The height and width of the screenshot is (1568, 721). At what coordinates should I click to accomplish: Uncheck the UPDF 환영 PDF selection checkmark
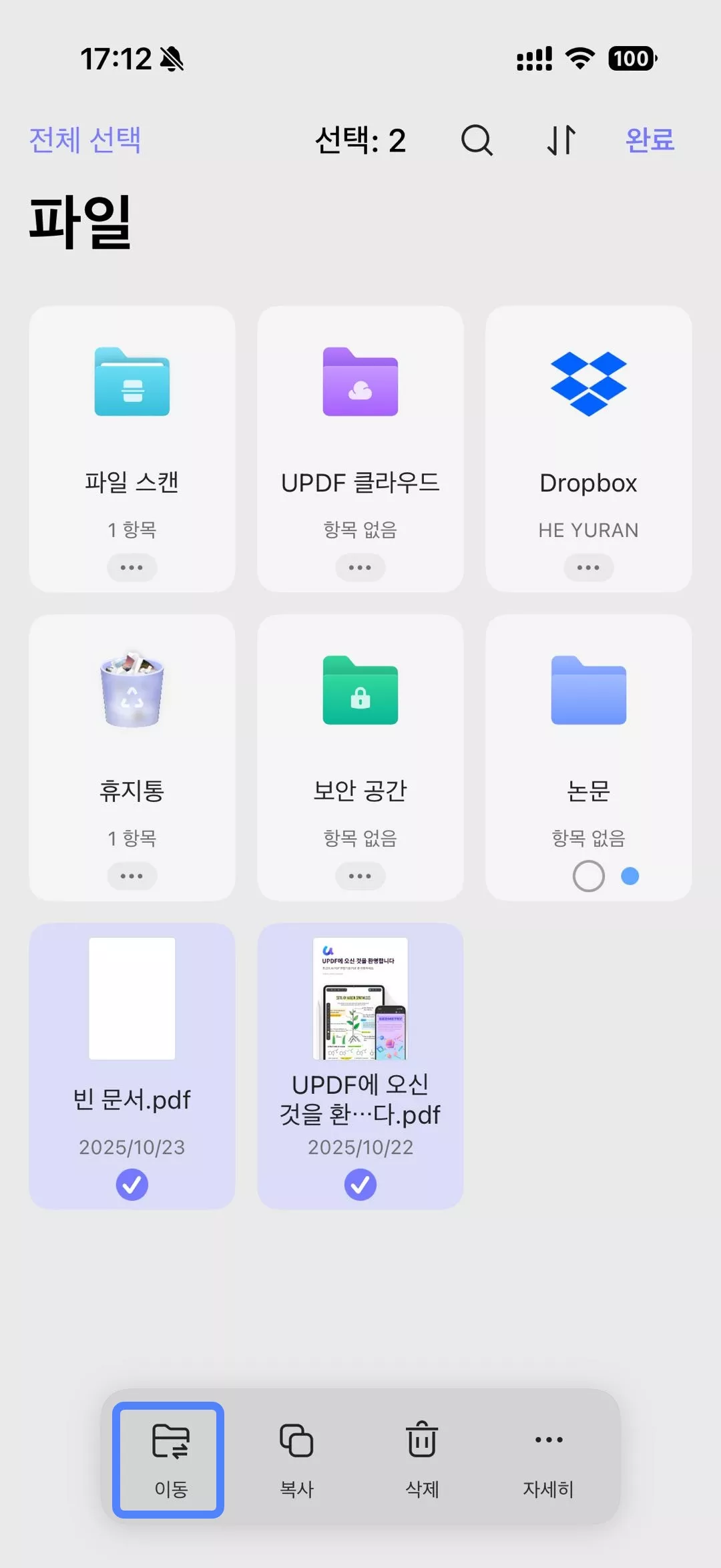click(x=360, y=1183)
